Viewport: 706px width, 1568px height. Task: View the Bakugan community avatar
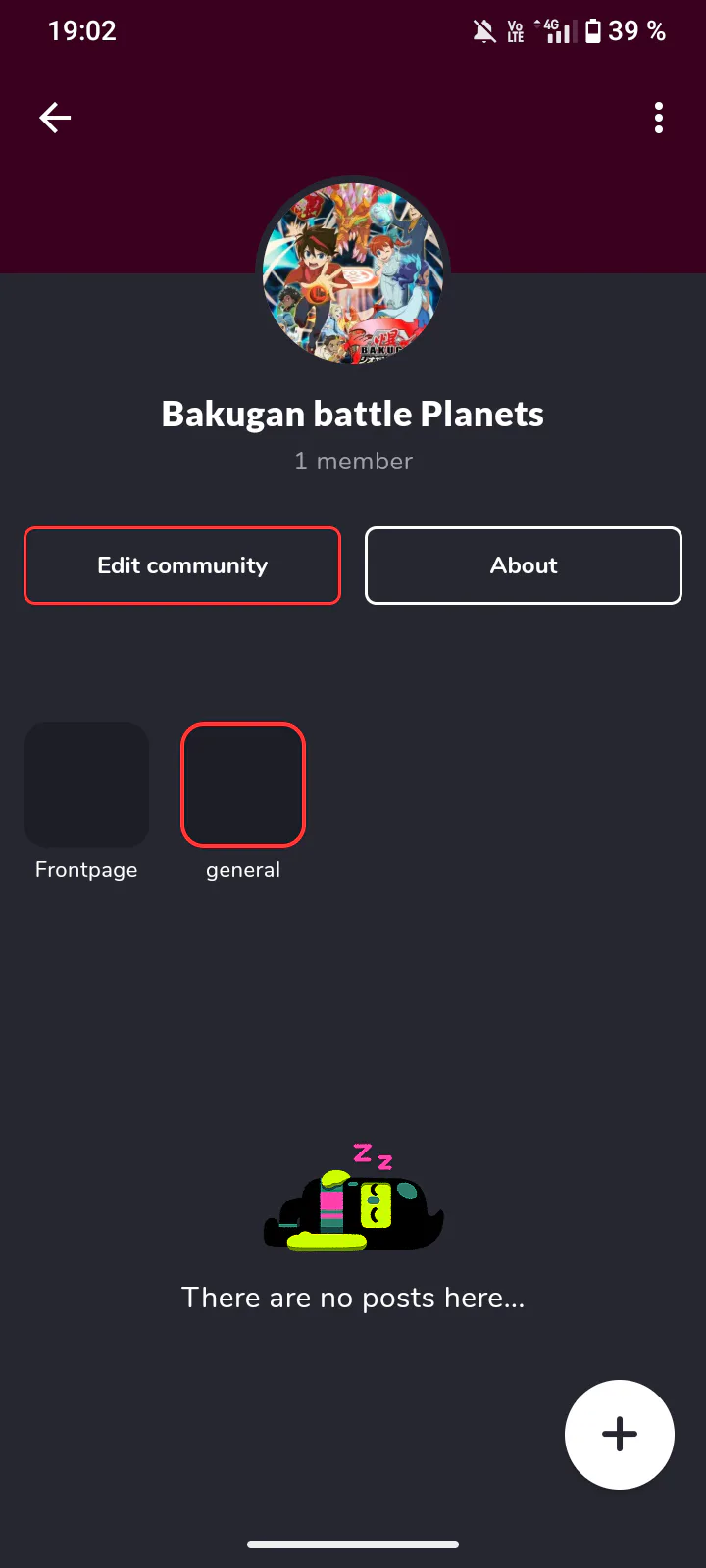point(353,273)
